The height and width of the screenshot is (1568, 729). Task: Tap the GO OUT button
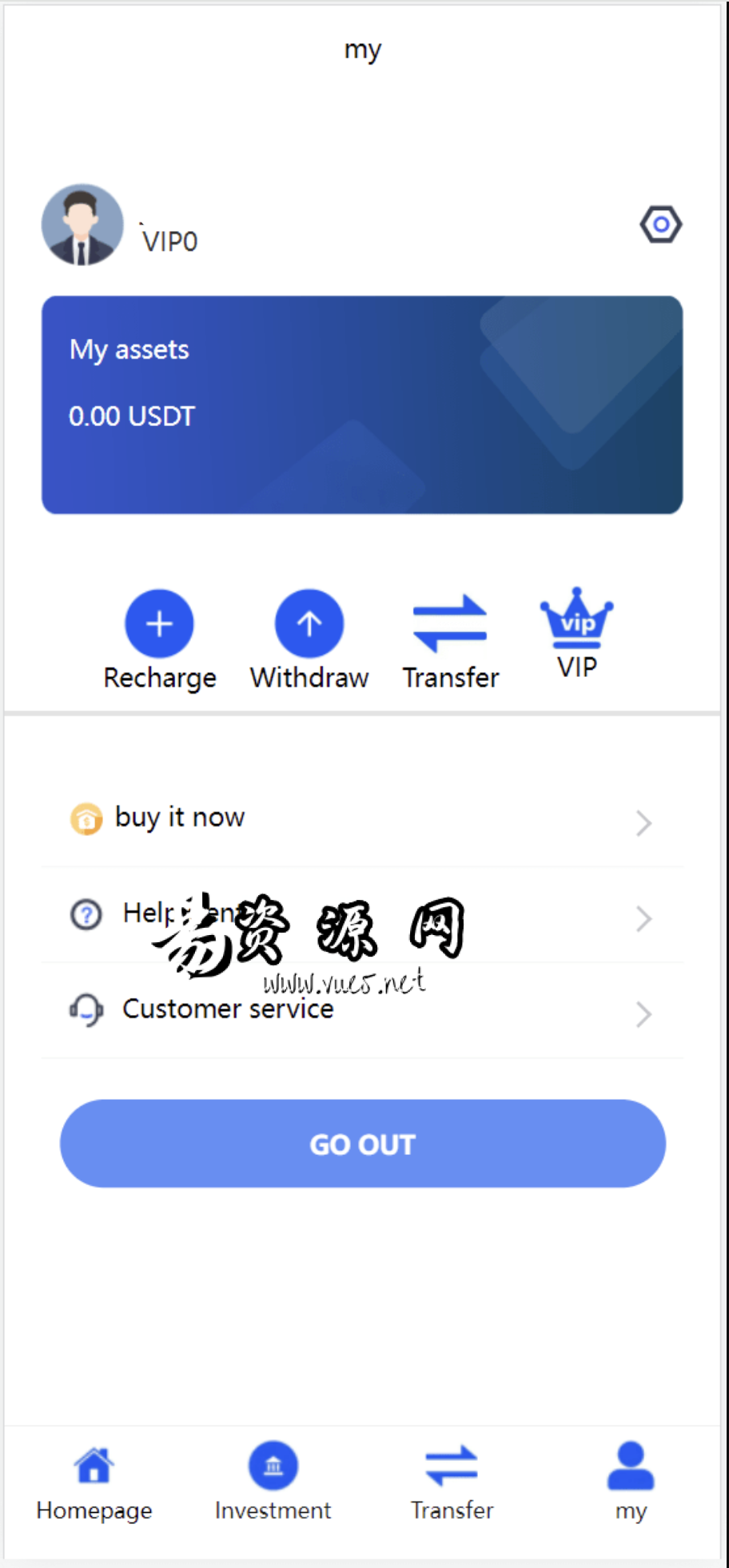coord(362,1144)
